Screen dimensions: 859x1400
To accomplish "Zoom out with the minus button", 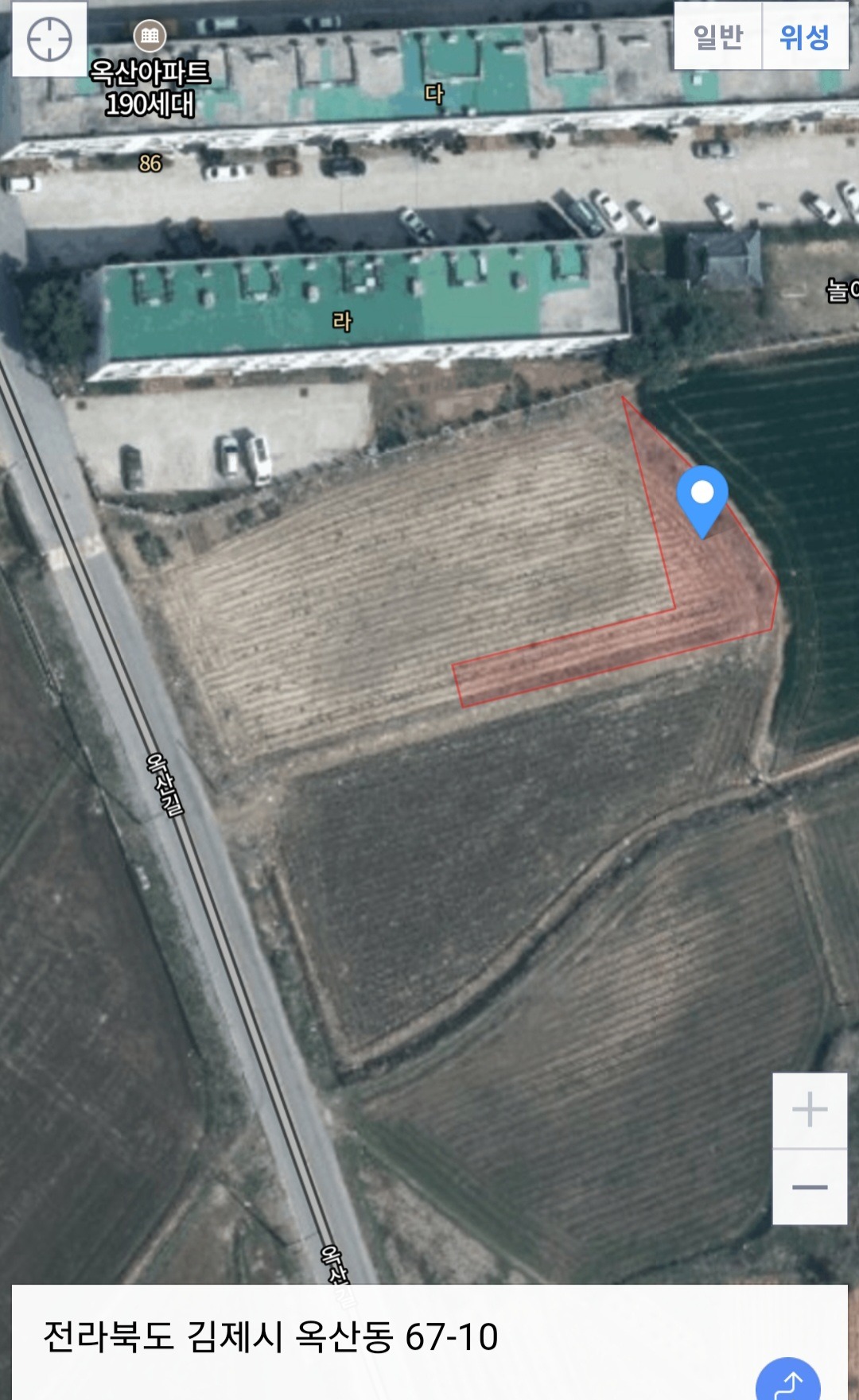I will tap(810, 1187).
